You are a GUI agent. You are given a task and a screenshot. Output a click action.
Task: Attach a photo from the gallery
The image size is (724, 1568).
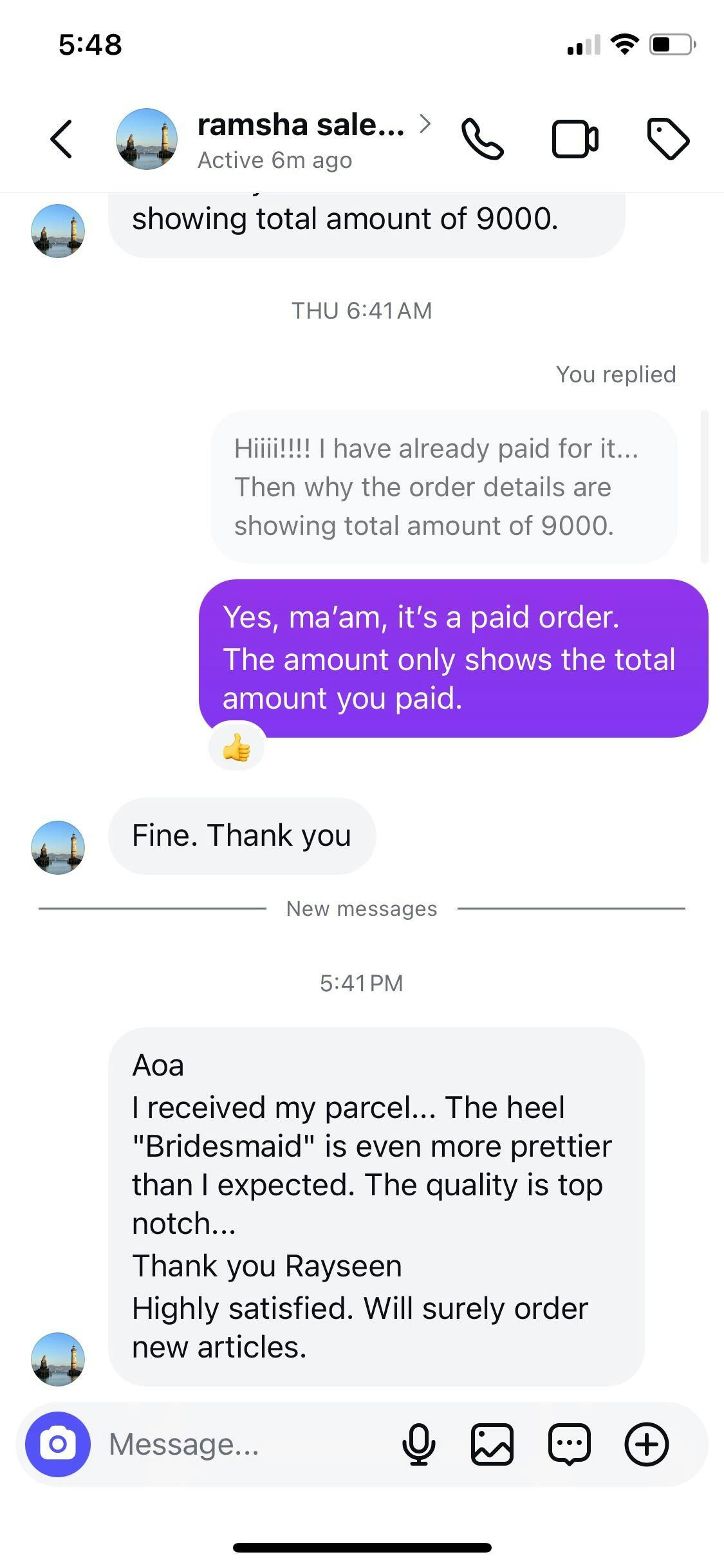[x=492, y=1444]
